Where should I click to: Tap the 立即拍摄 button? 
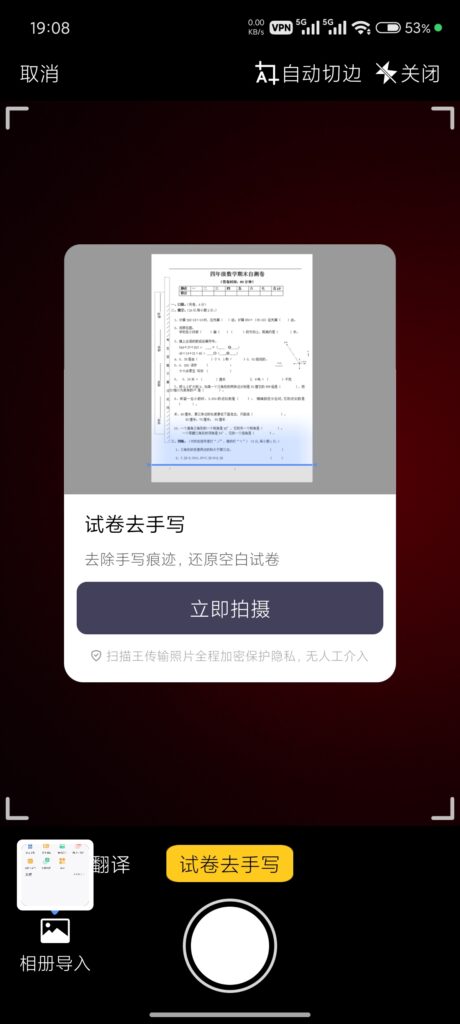[229, 608]
